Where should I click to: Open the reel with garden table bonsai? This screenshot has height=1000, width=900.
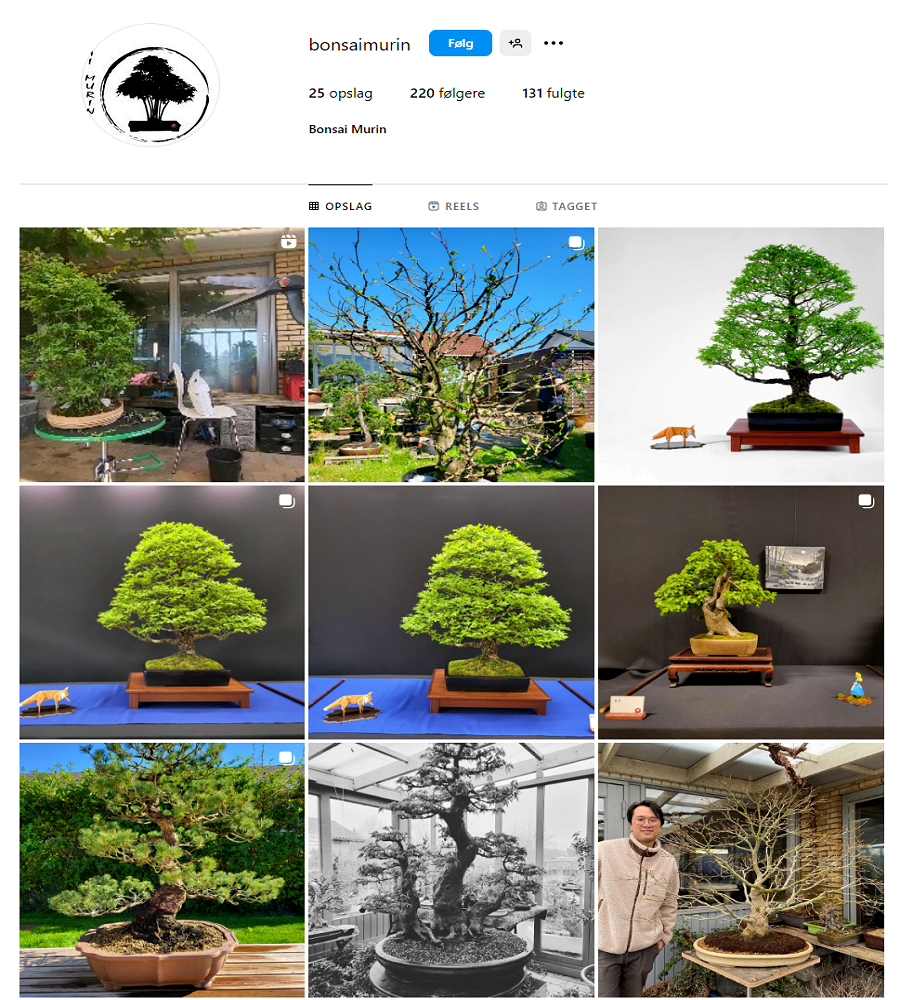[x=162, y=354]
